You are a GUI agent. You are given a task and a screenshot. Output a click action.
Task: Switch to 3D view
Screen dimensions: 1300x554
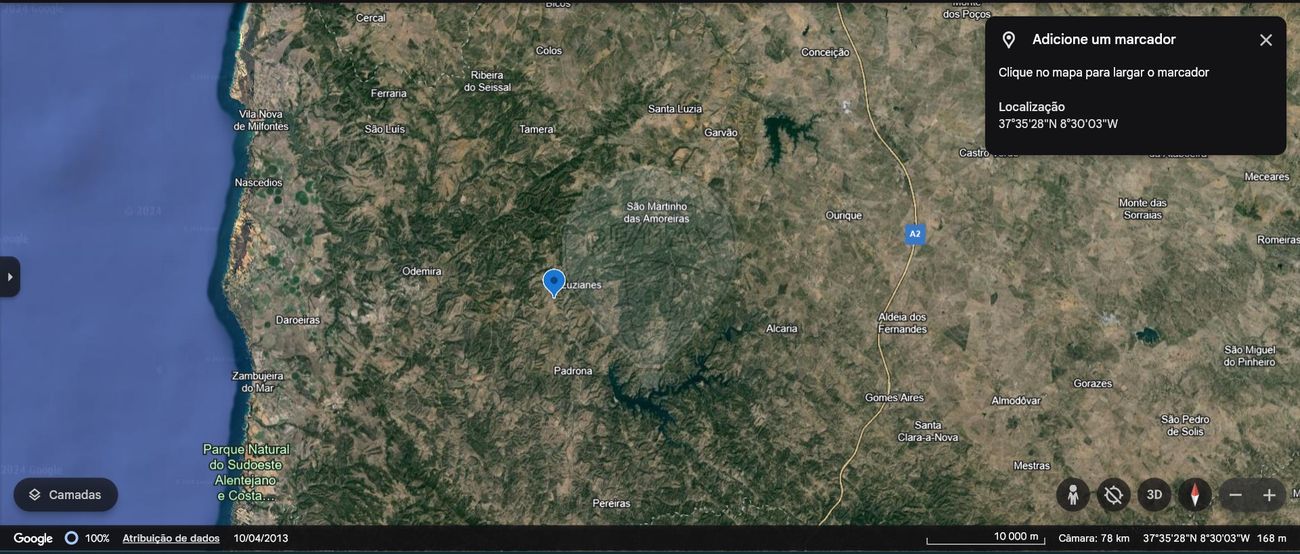1154,494
